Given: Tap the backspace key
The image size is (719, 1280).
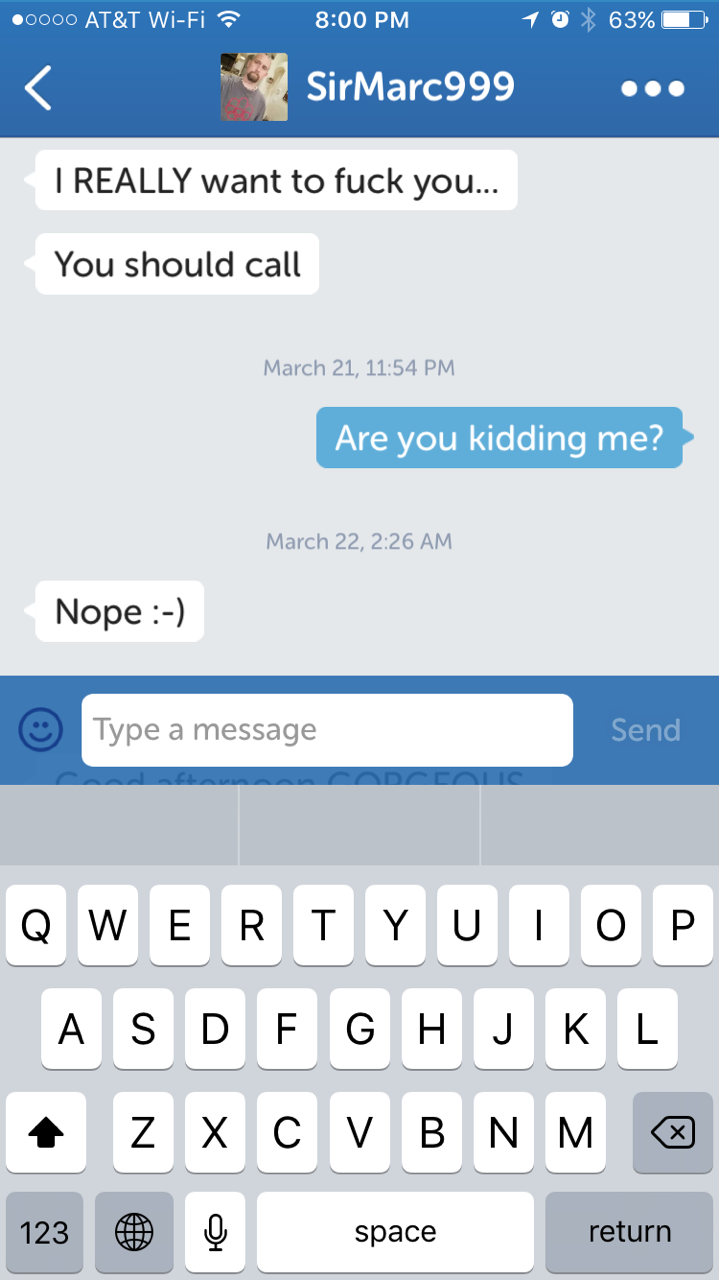Looking at the screenshot, I should [x=672, y=1132].
